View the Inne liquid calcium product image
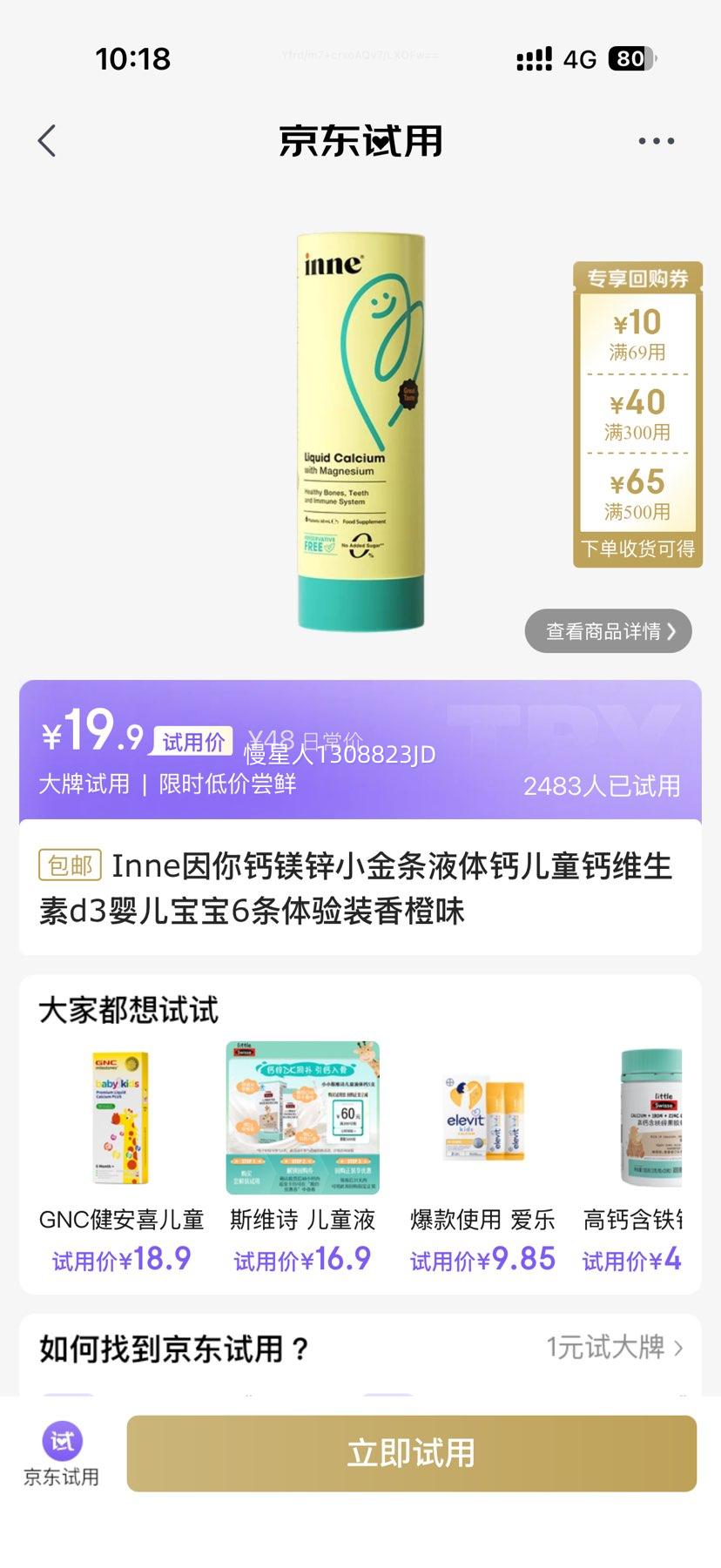Image resolution: width=721 pixels, height=1568 pixels. (360, 431)
